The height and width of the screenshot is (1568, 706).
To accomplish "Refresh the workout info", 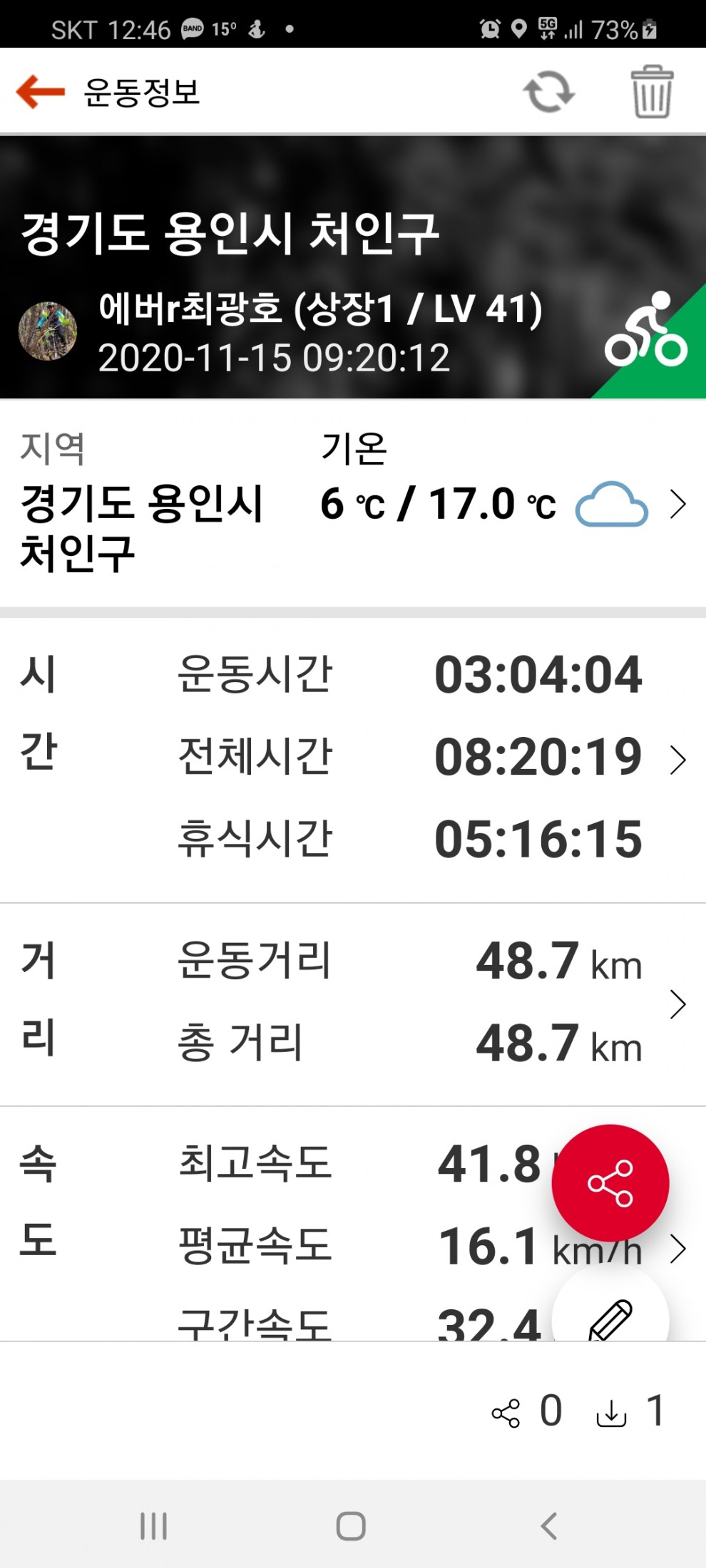I will (x=548, y=92).
